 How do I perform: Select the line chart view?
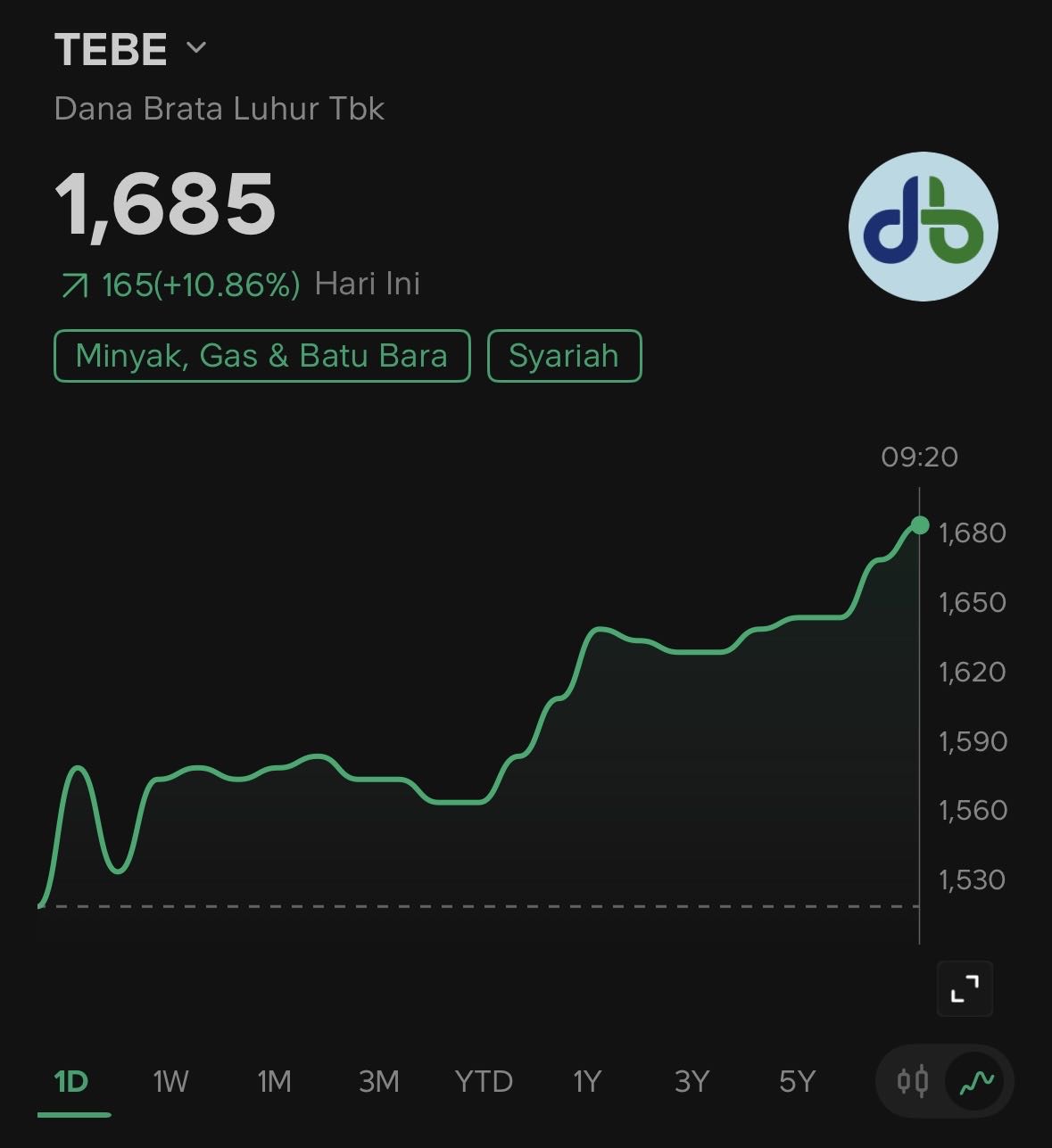pyautogui.click(x=976, y=1082)
